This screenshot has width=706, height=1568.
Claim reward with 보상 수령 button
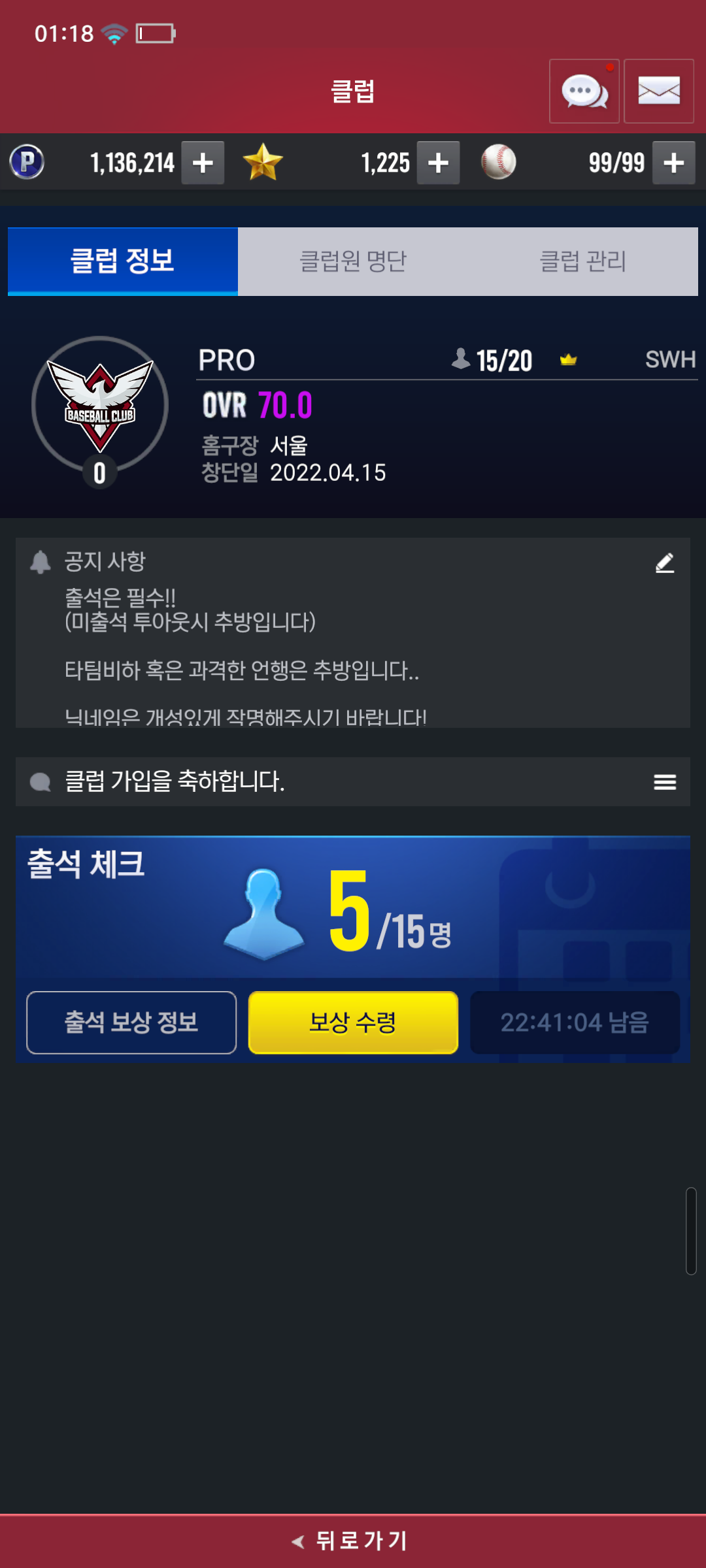click(353, 1022)
